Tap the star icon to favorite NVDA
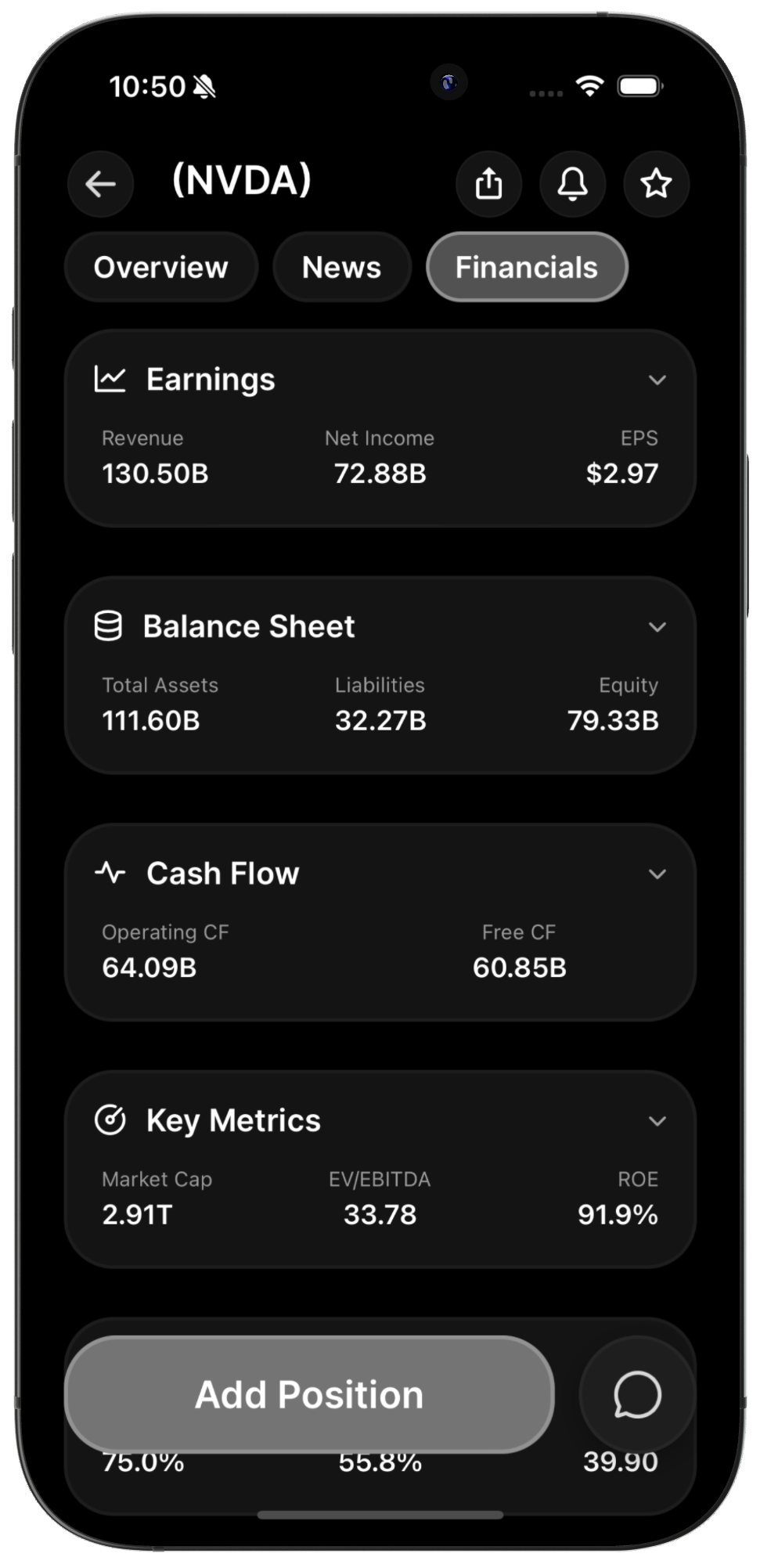Screen dimensions: 760x1568 [x=656, y=185]
